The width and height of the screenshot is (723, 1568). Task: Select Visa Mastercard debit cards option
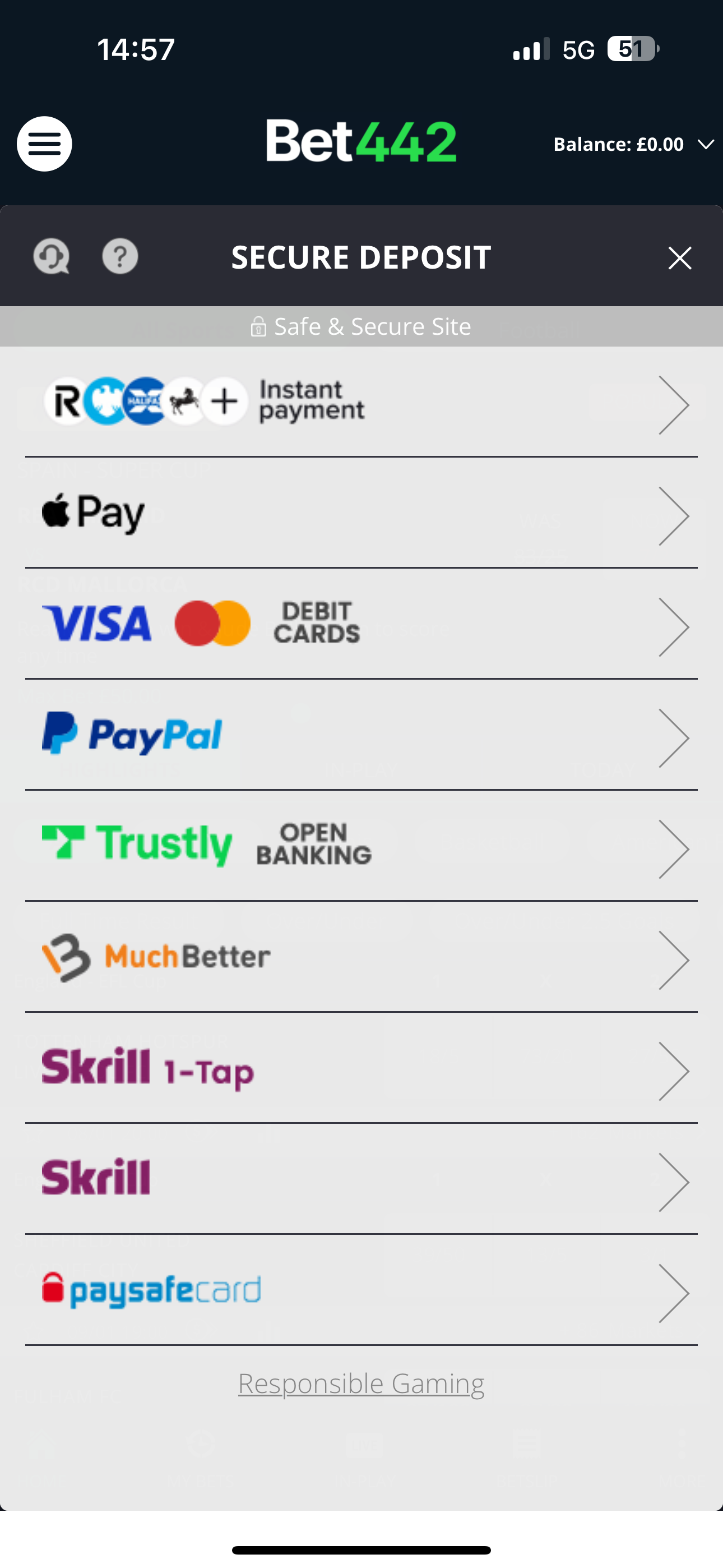[x=361, y=625]
